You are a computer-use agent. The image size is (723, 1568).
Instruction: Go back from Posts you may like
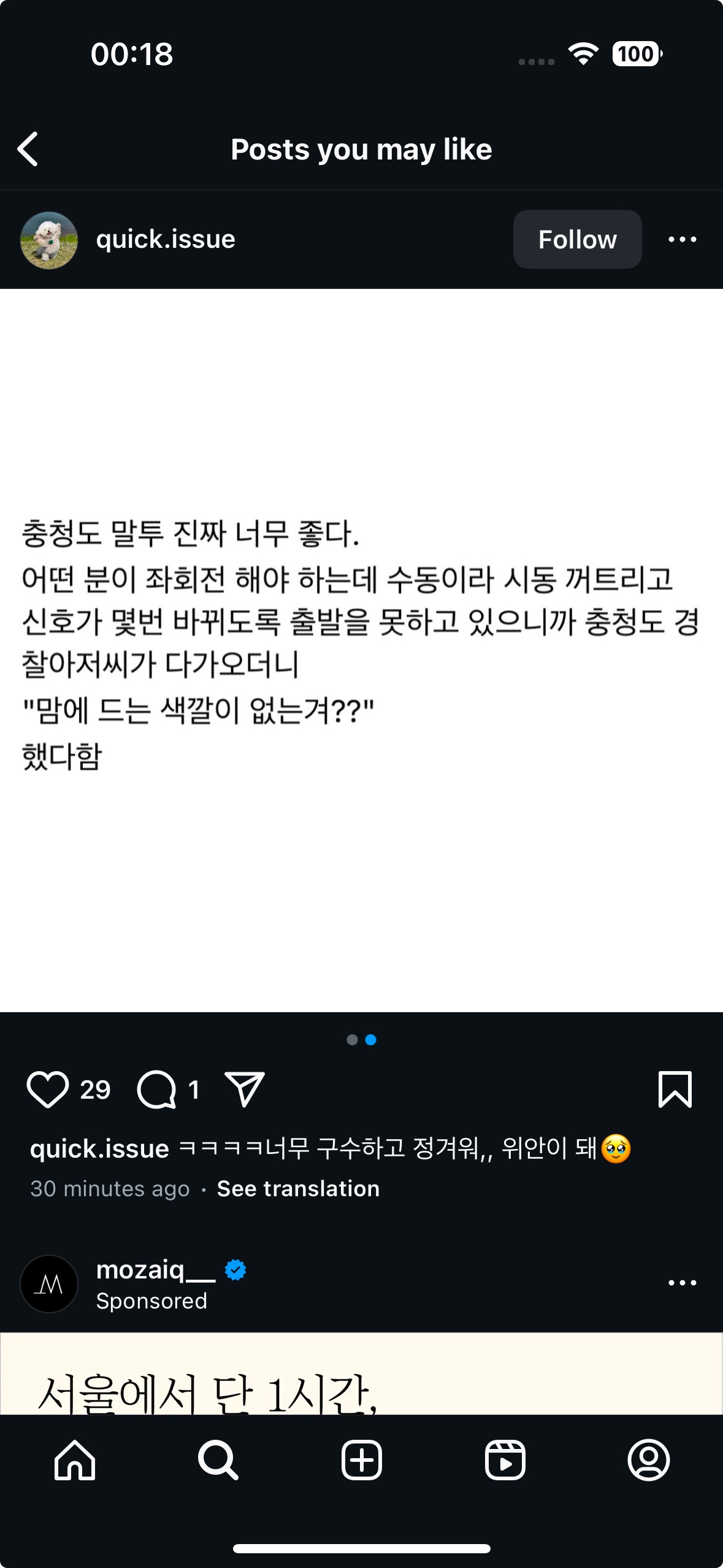click(x=28, y=149)
